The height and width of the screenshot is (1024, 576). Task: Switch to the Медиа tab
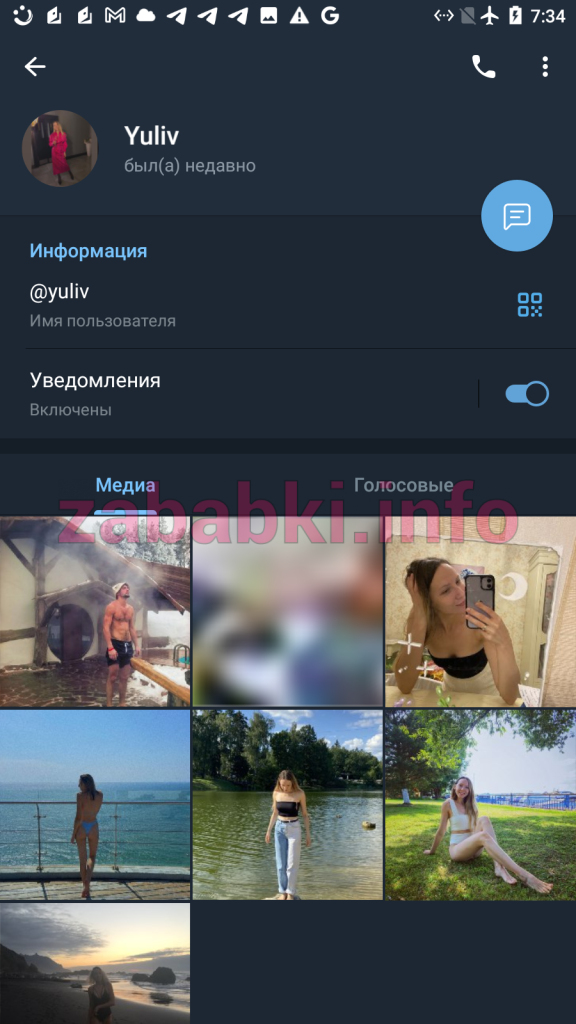(125, 485)
